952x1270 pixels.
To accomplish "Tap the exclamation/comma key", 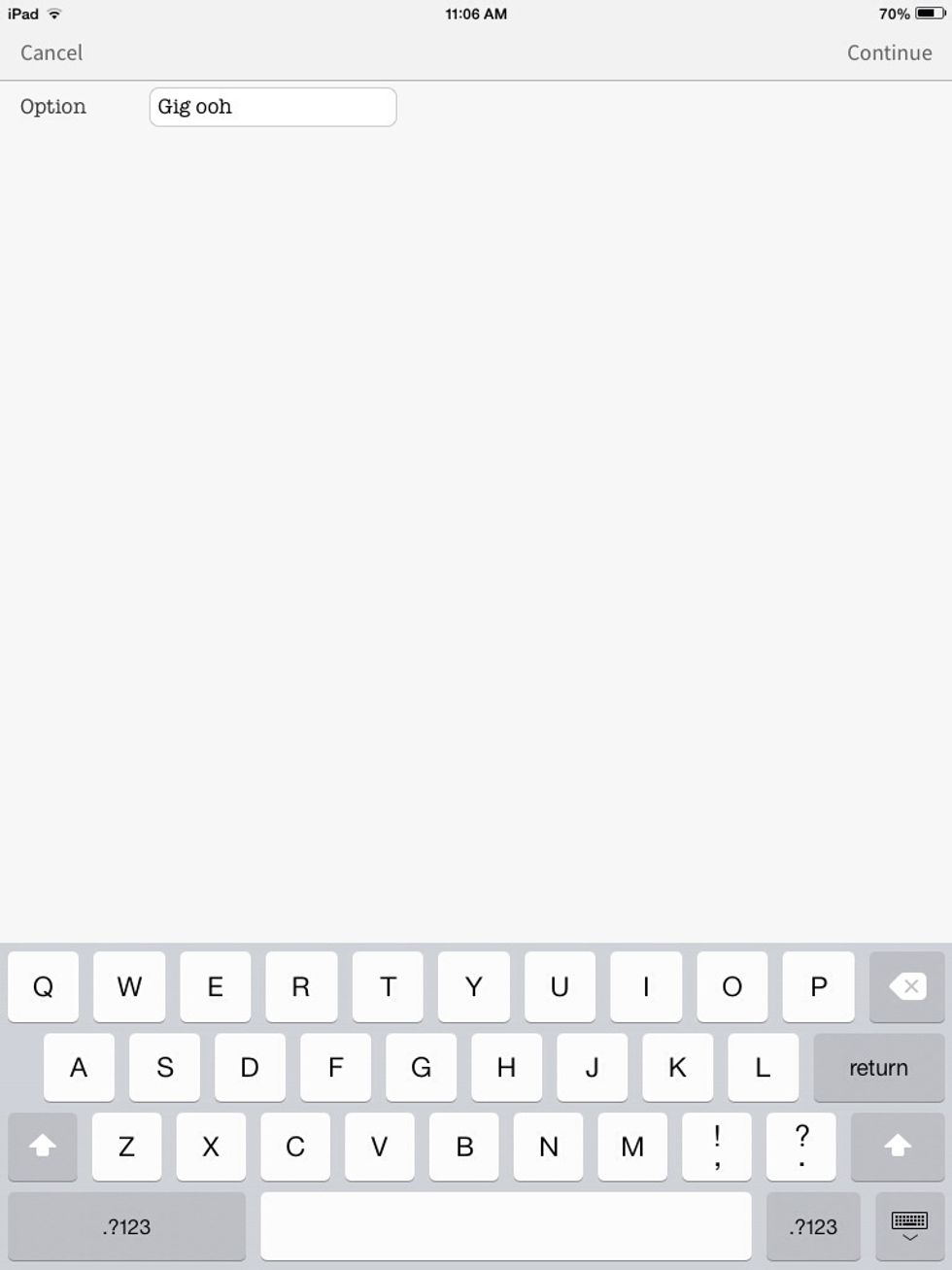I will [x=717, y=1147].
